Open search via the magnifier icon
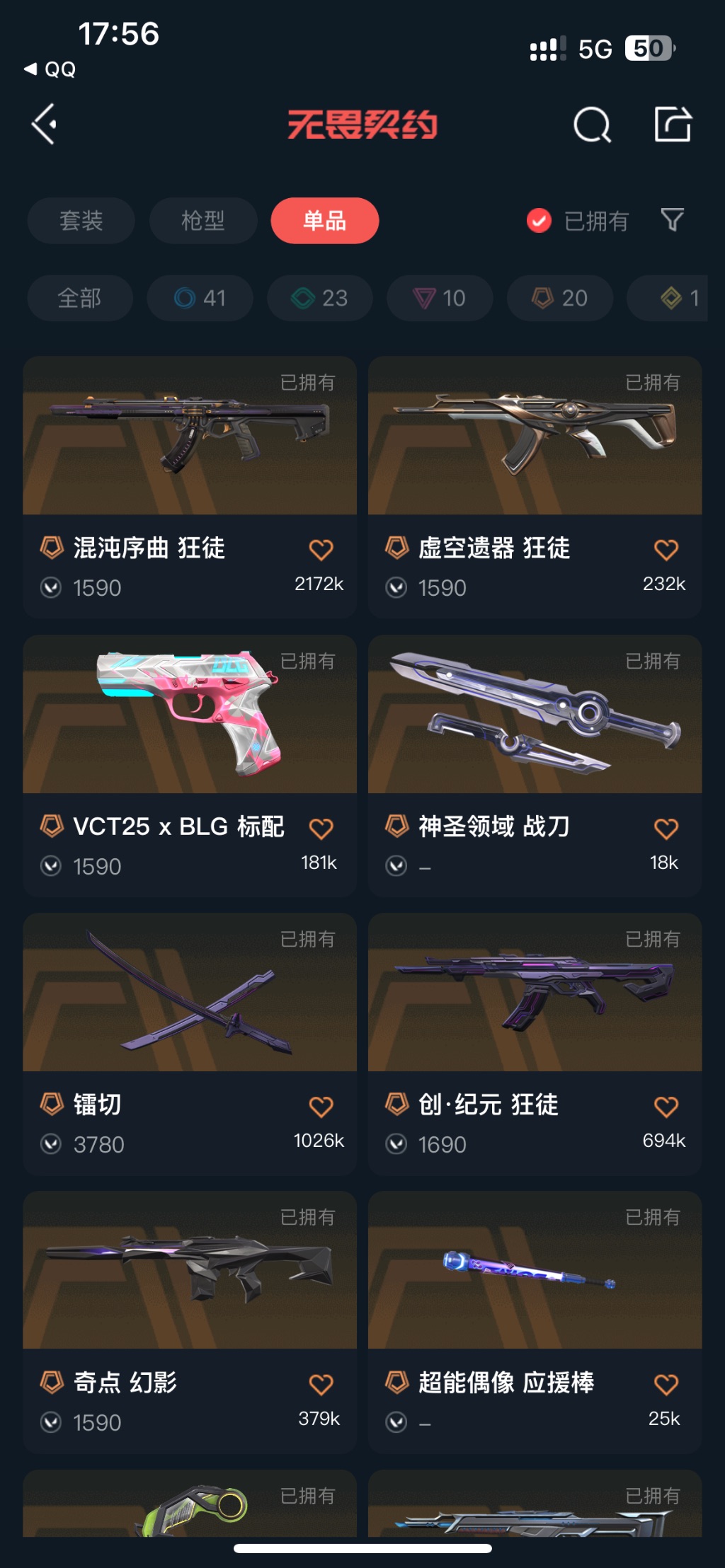The width and height of the screenshot is (725, 1568). pyautogui.click(x=591, y=125)
